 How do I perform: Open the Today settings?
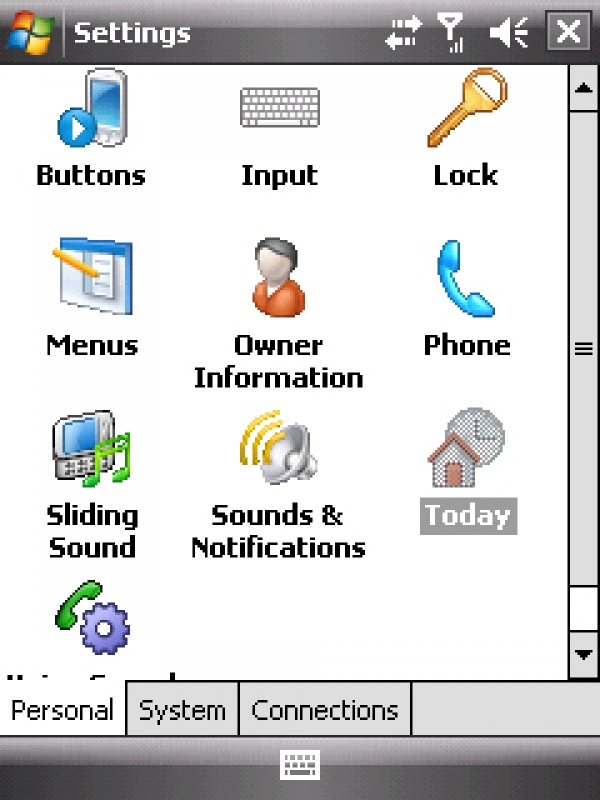click(466, 470)
